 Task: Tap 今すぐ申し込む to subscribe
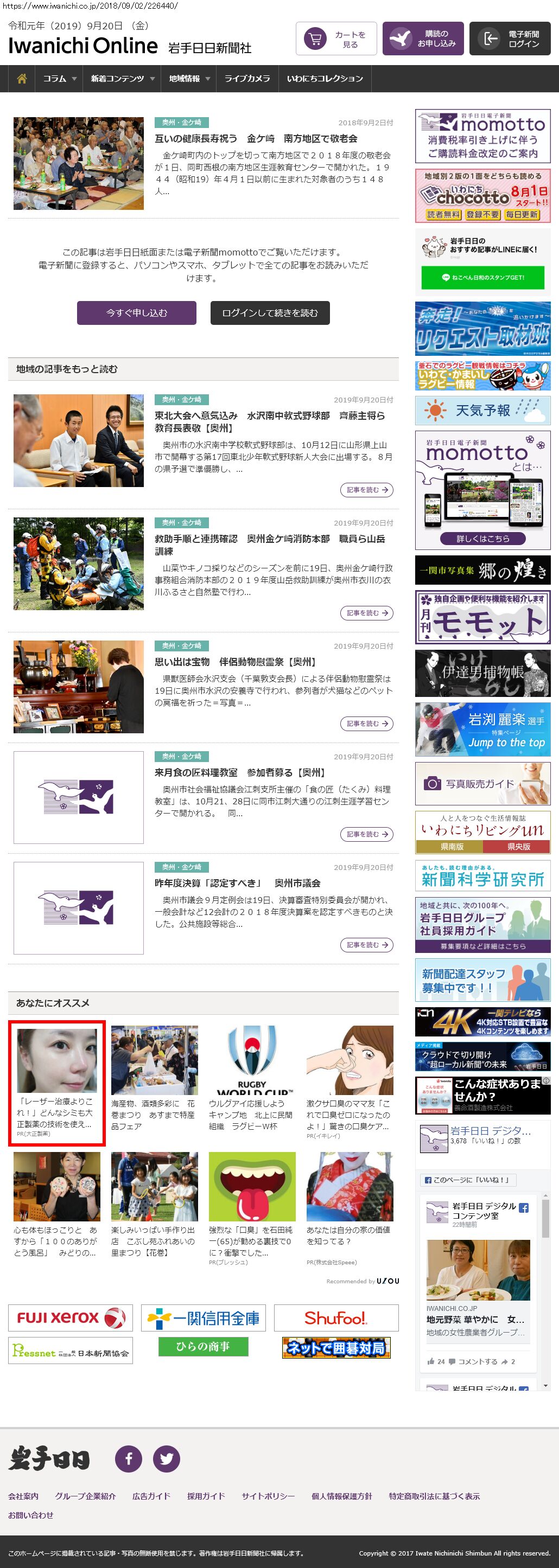click(136, 313)
